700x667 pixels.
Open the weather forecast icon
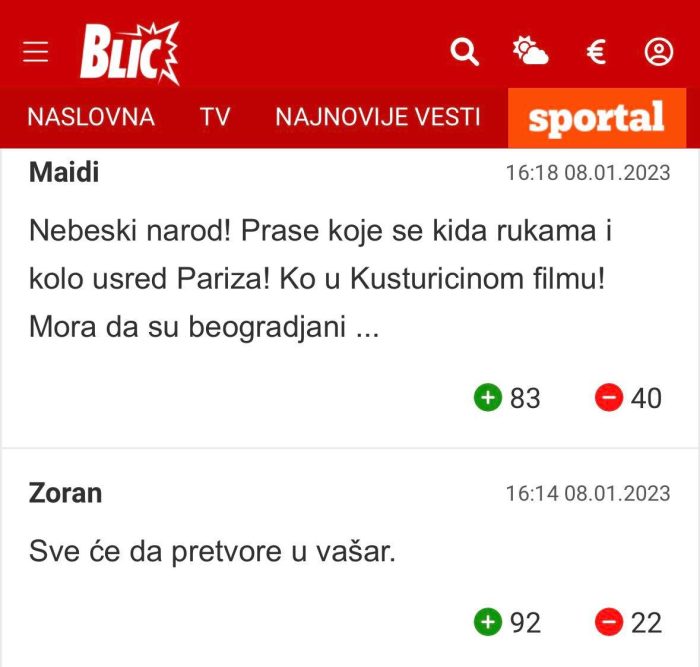coord(531,52)
